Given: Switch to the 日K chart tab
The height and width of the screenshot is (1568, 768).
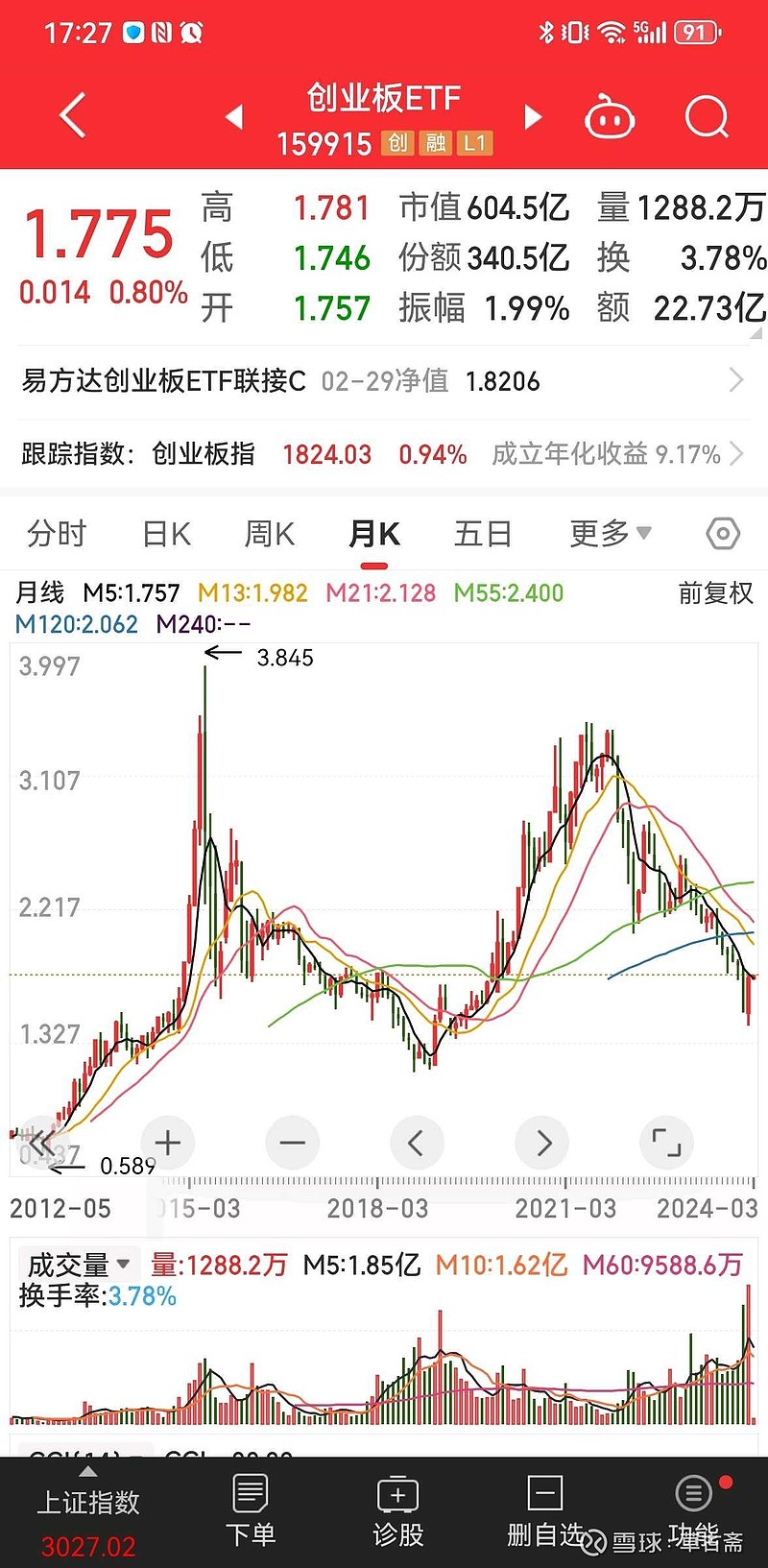Looking at the screenshot, I should pyautogui.click(x=166, y=534).
